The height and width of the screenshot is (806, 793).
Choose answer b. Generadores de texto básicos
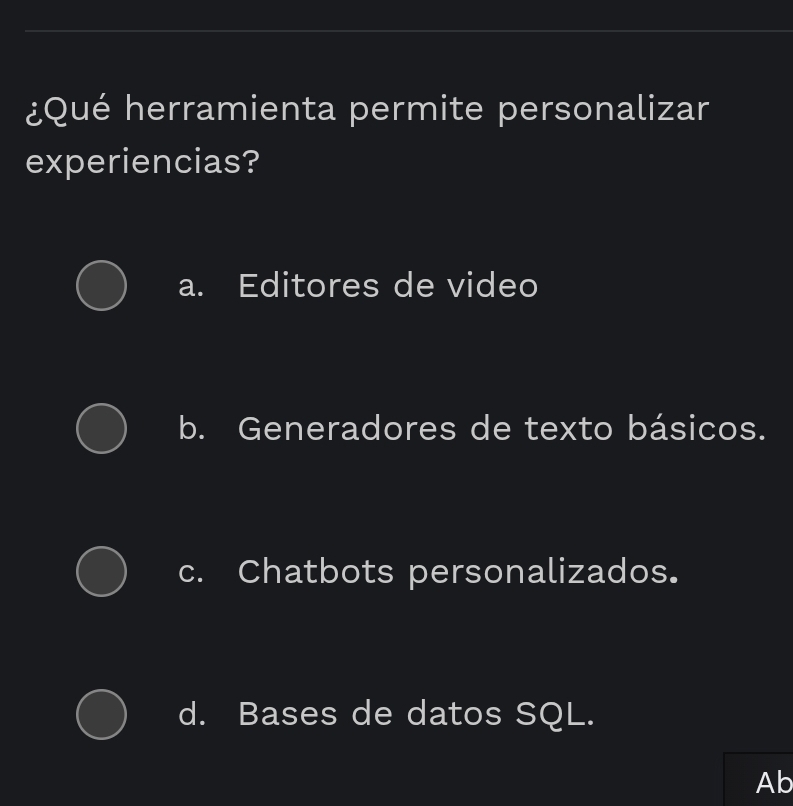(x=102, y=429)
